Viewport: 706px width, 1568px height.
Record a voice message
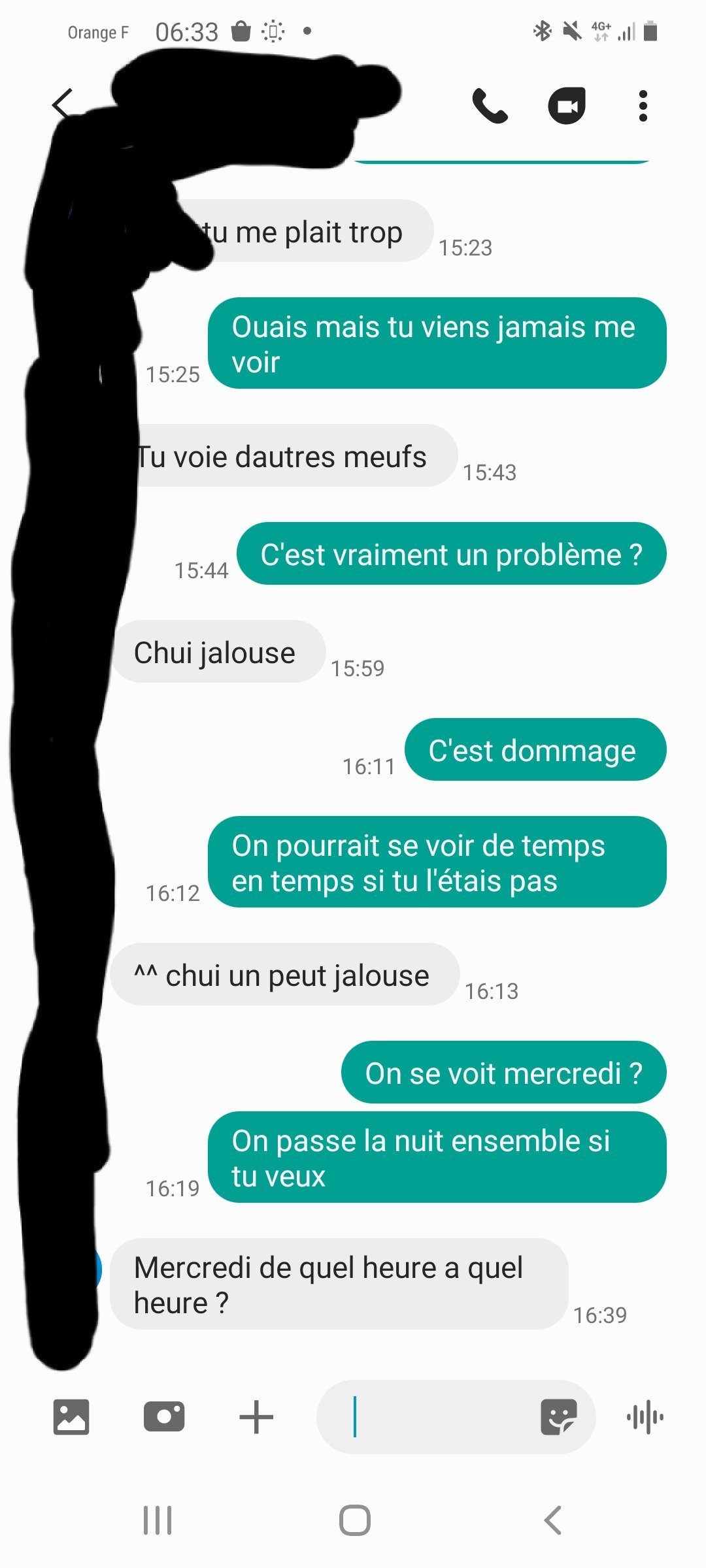tap(645, 1417)
